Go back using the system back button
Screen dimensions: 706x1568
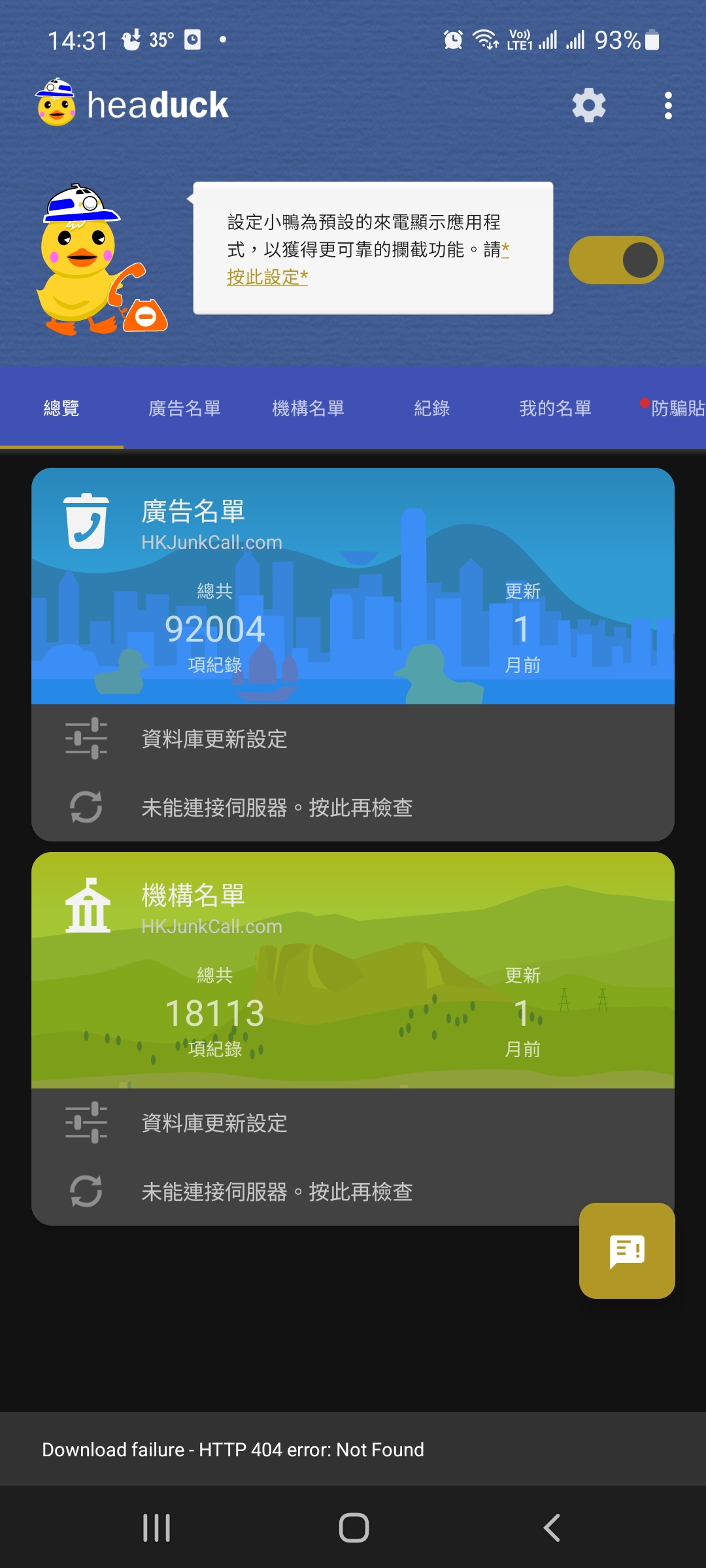(x=552, y=1527)
